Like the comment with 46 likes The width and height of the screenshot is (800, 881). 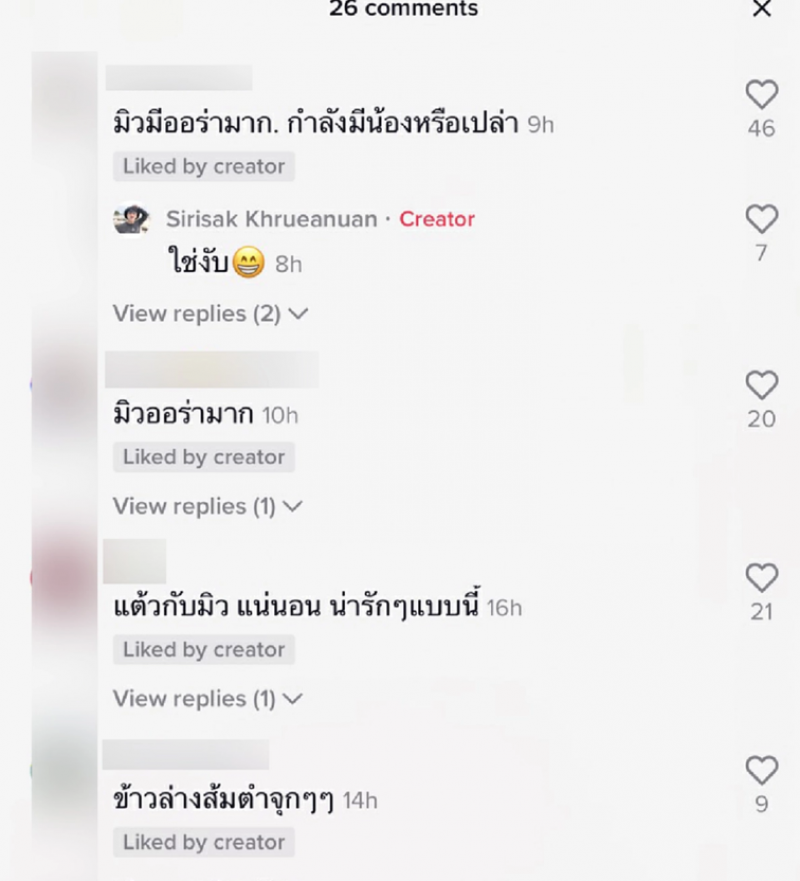point(762,95)
